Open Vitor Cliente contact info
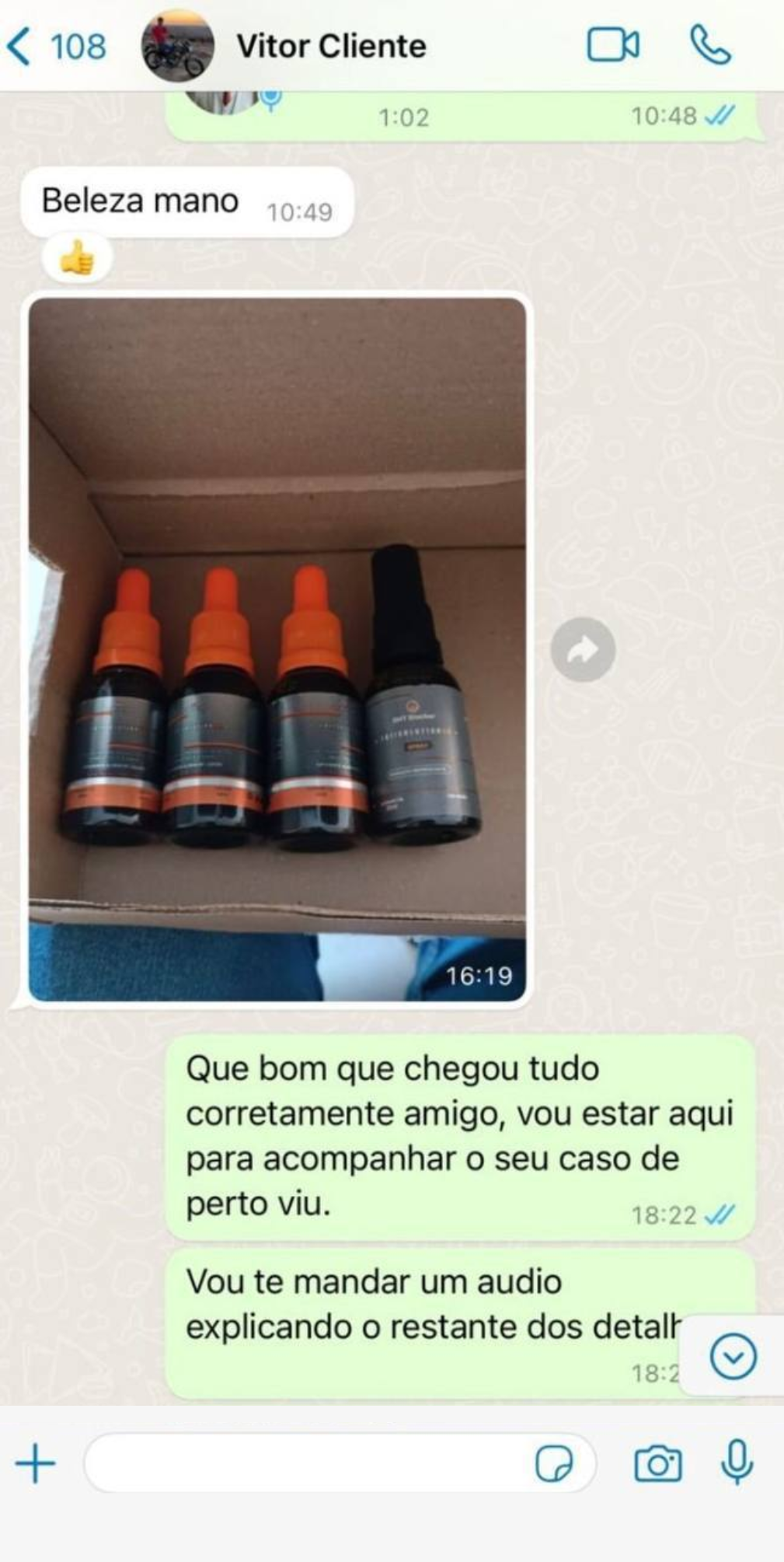Viewport: 784px width, 1562px height. [330, 47]
